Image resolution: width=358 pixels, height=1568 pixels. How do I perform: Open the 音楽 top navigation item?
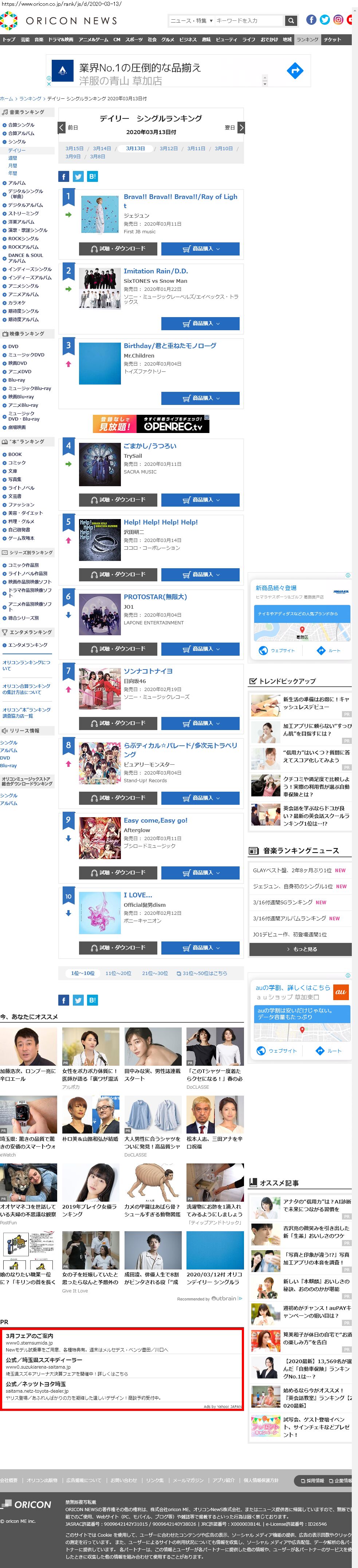[x=39, y=40]
